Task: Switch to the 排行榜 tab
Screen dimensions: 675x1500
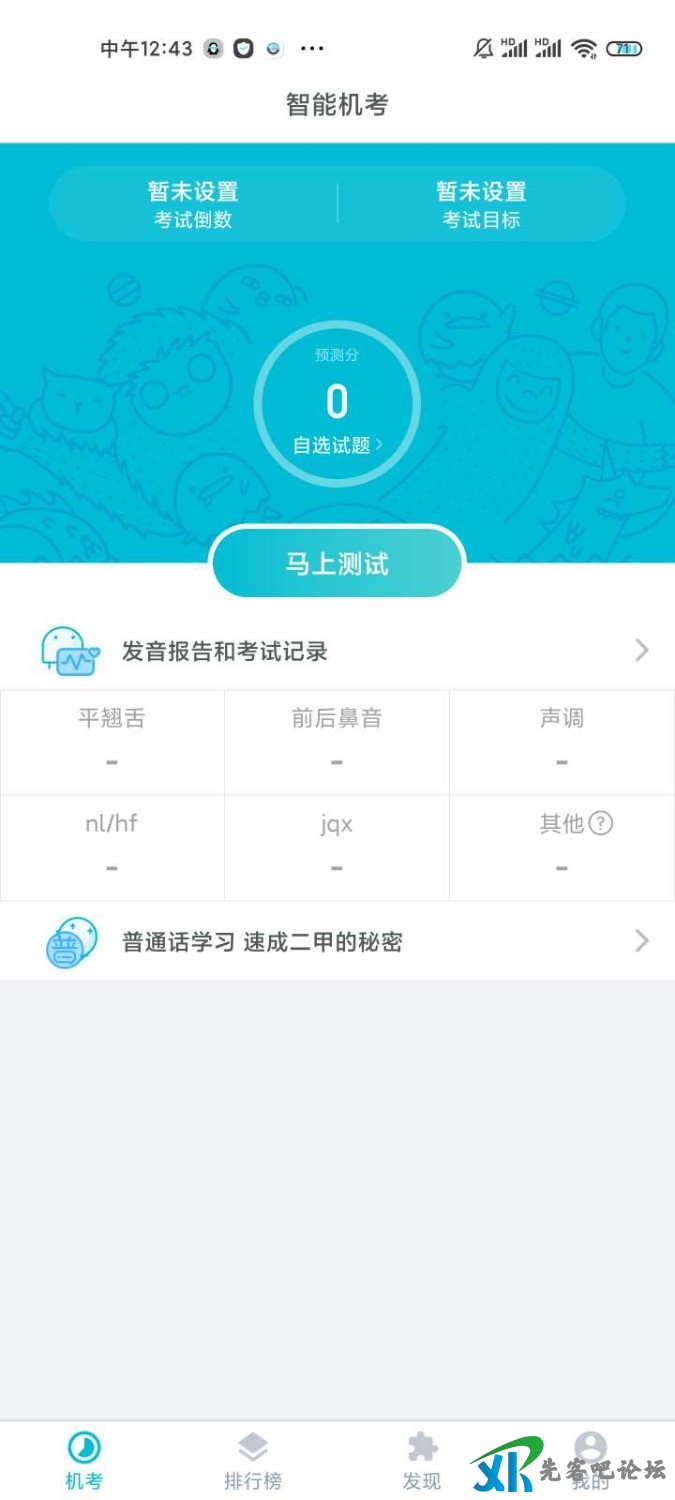Action: click(253, 1460)
